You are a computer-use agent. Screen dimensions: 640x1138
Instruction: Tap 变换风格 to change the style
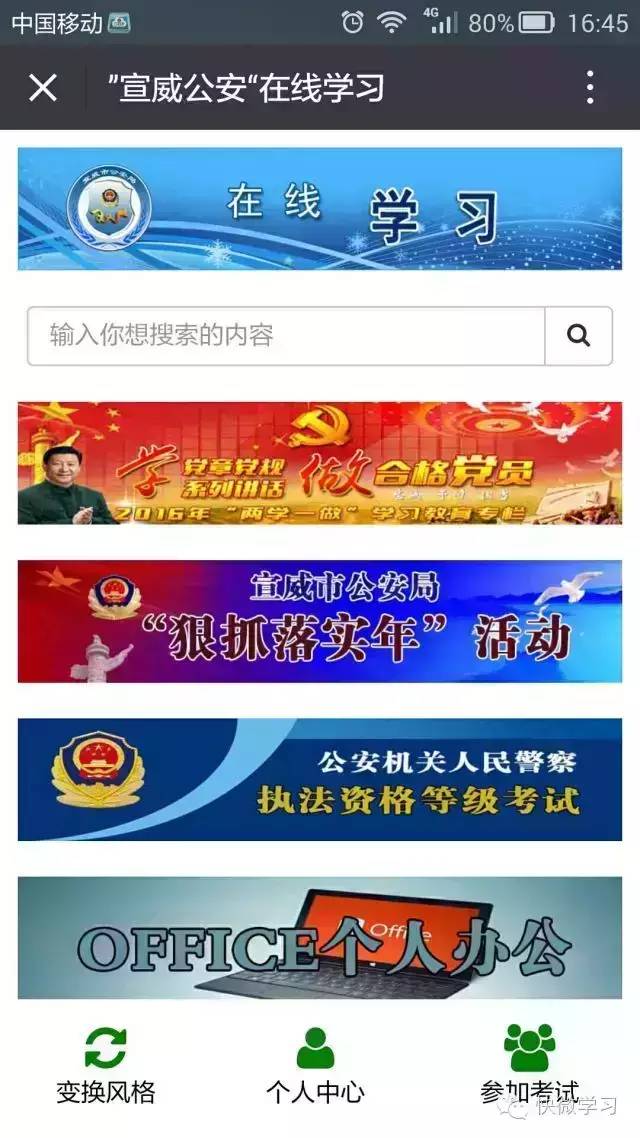point(106,1065)
